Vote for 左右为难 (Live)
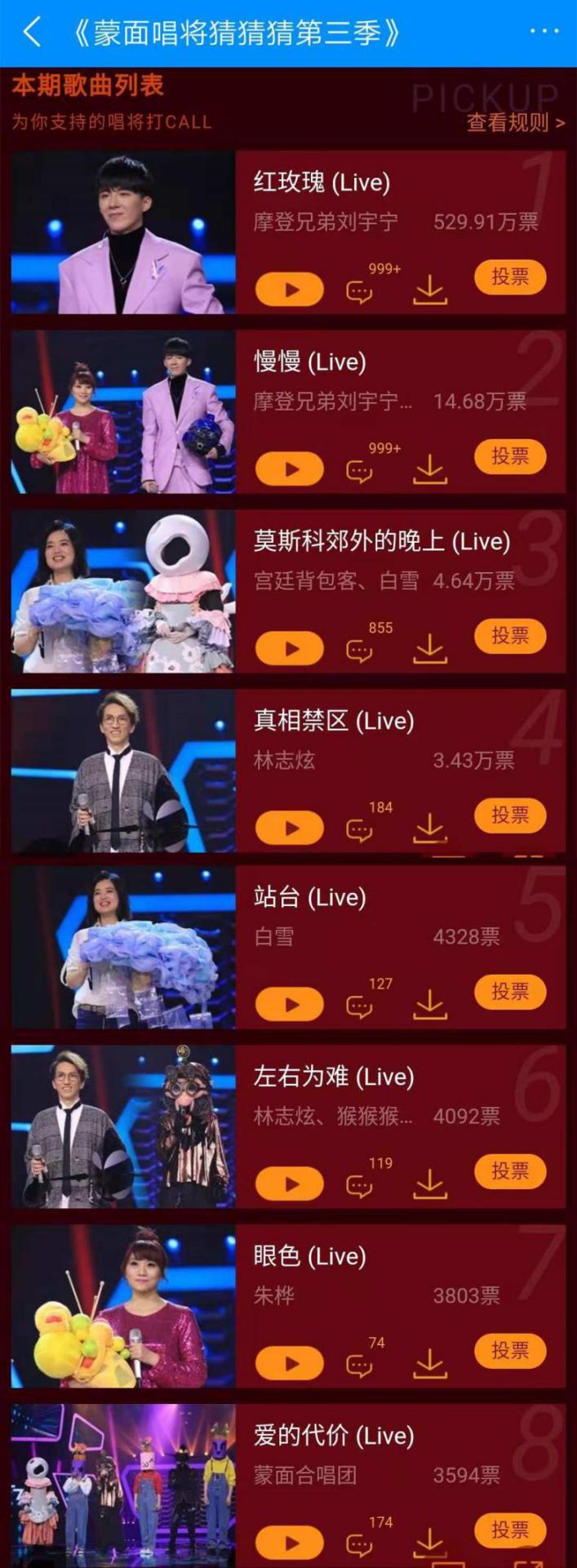577x1568 pixels. [509, 1171]
